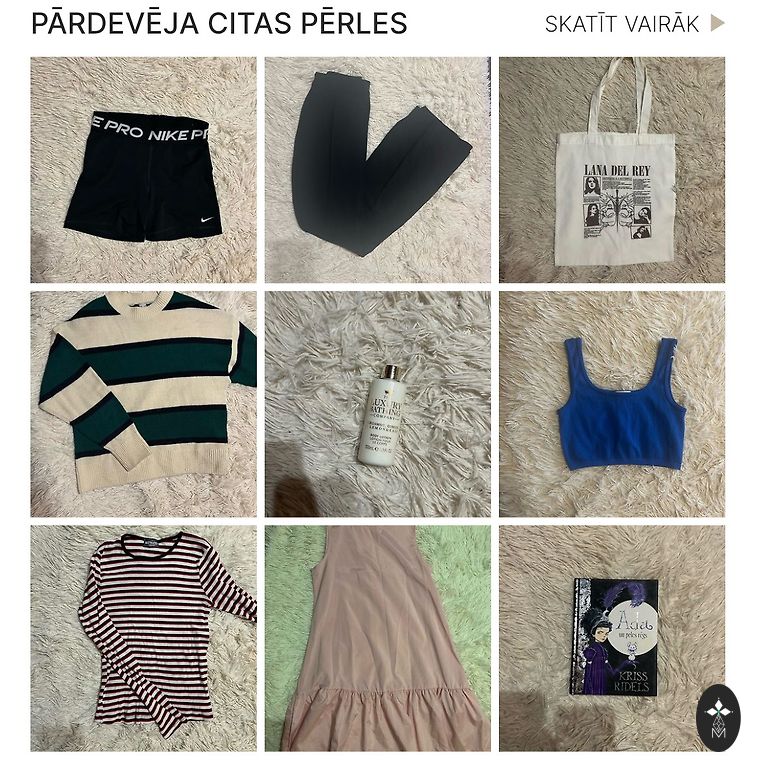Viewport: 757px width, 768px height.
Task: View the red striped long-sleeve top listing
Action: click(x=143, y=638)
